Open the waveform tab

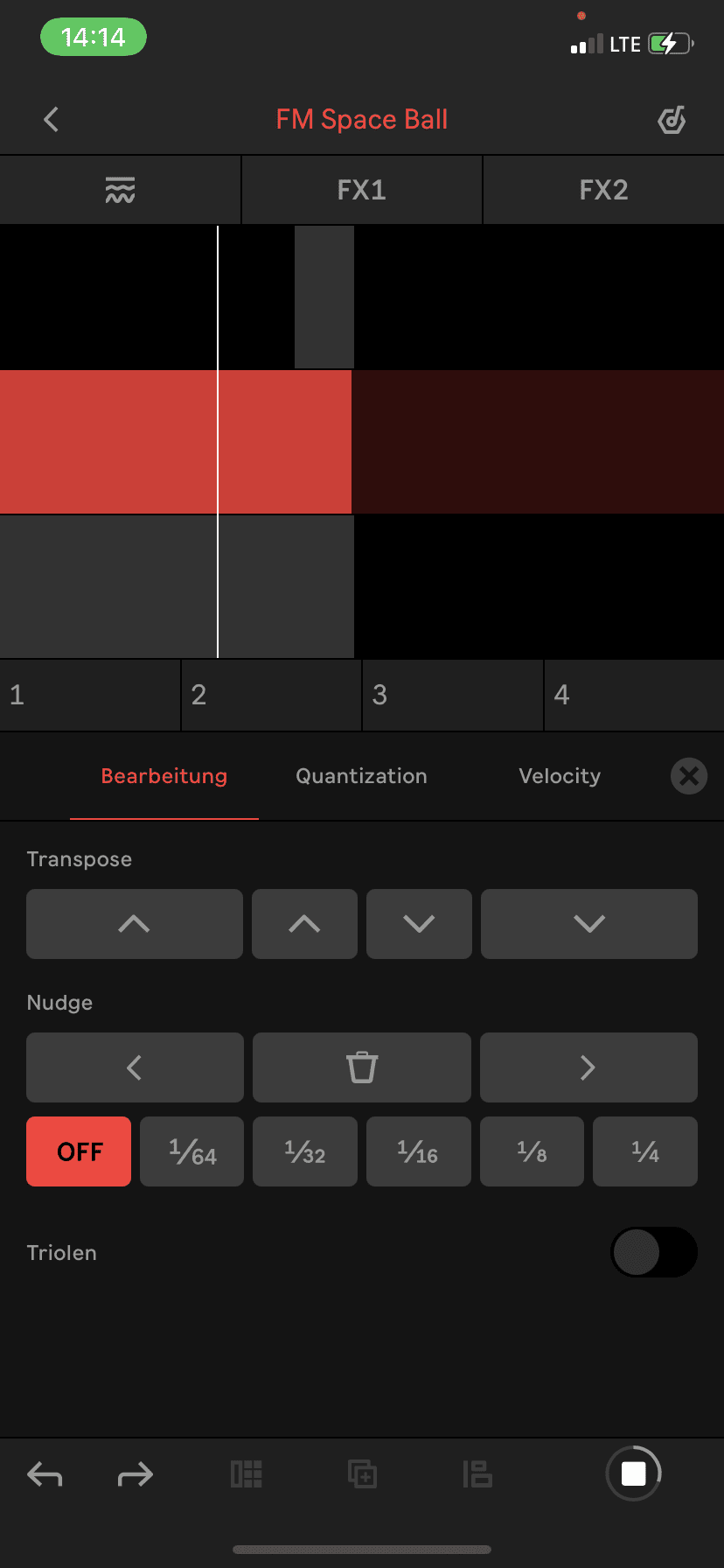[x=120, y=190]
